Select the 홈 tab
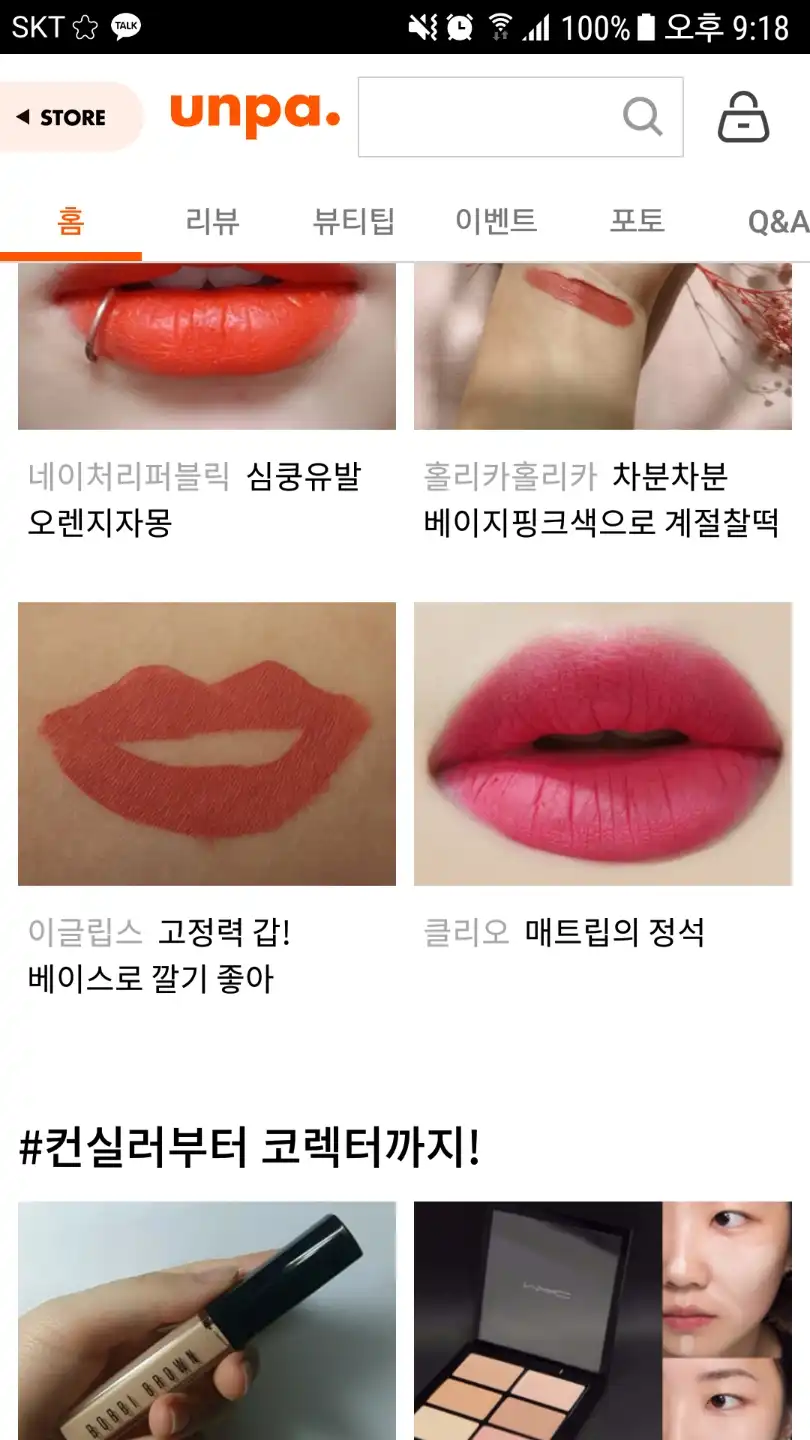 pos(71,221)
